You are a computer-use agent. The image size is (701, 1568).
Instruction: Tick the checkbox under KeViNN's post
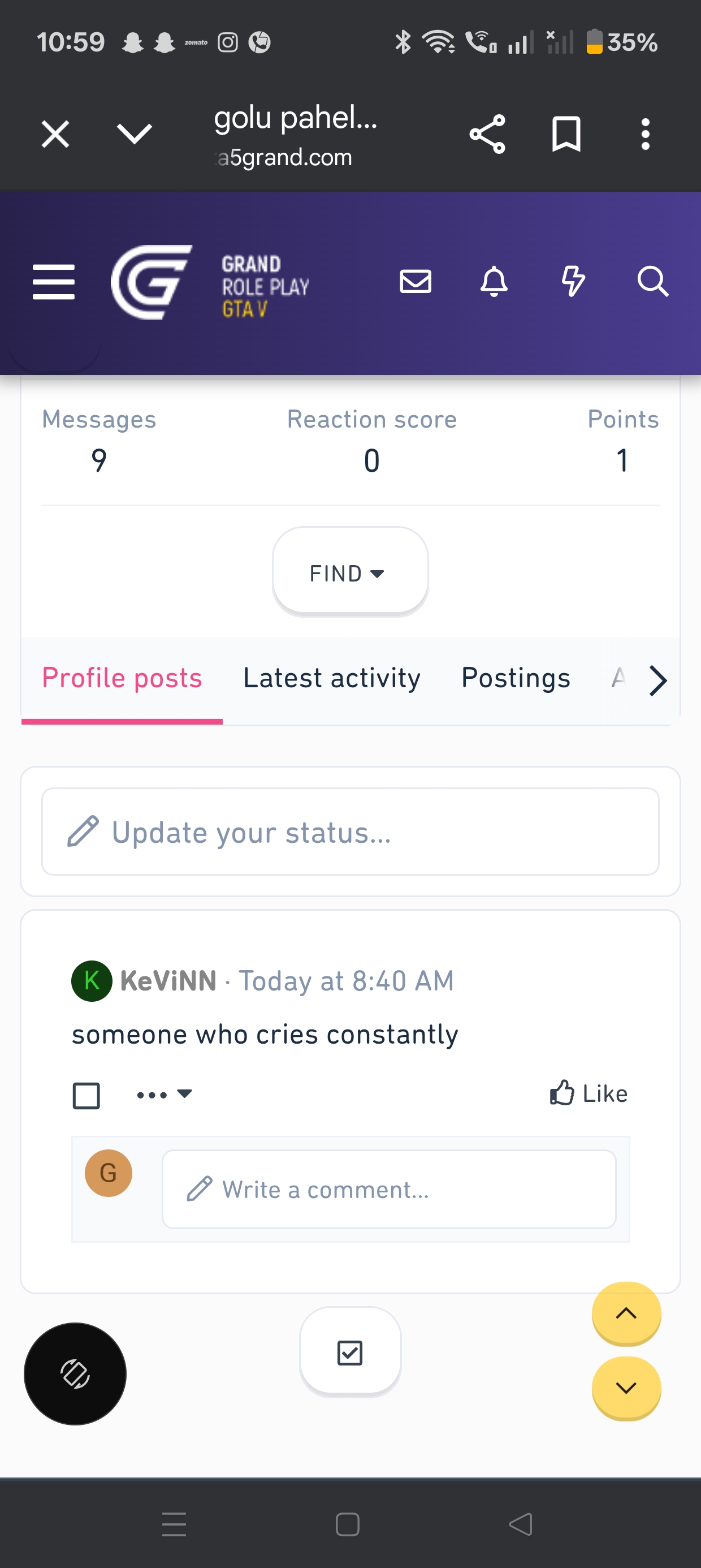86,1096
